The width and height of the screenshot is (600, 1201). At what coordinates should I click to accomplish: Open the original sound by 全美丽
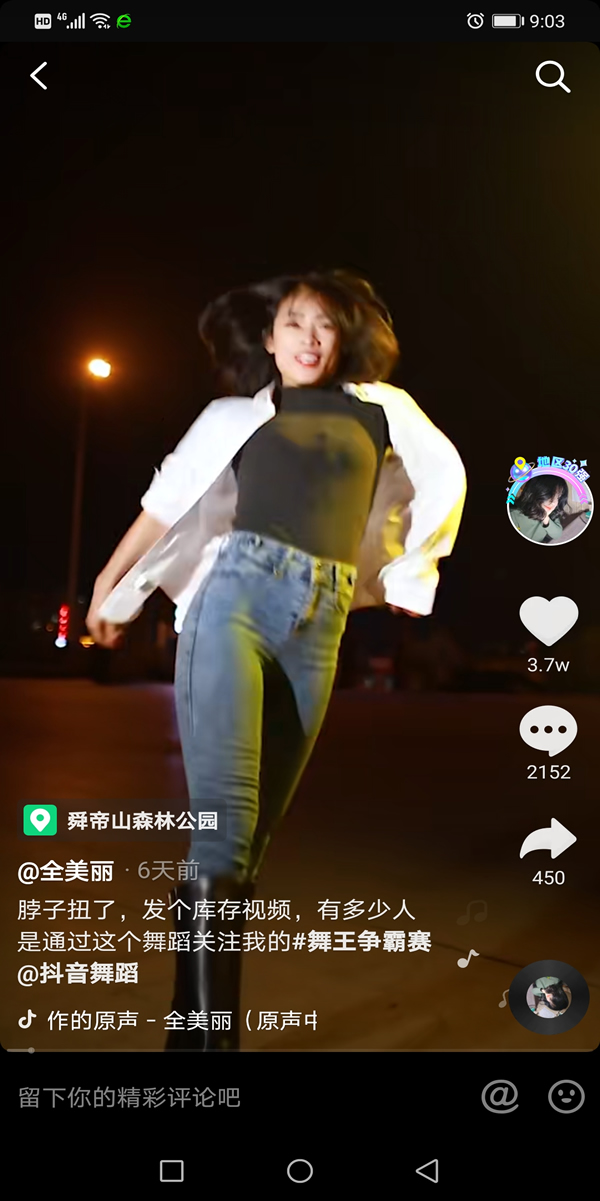[180, 1020]
